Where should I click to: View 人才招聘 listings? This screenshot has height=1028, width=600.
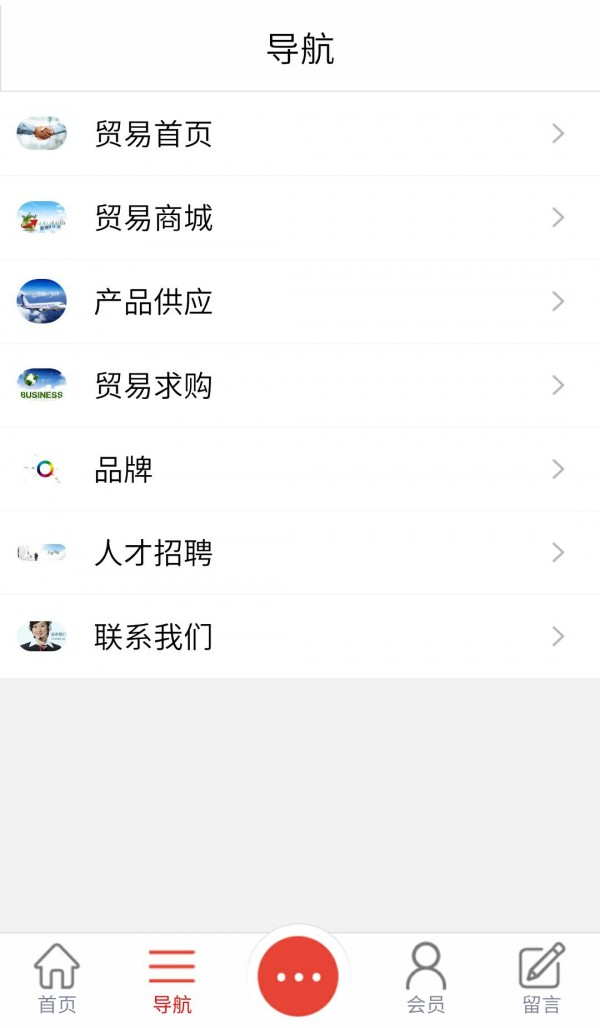point(300,553)
